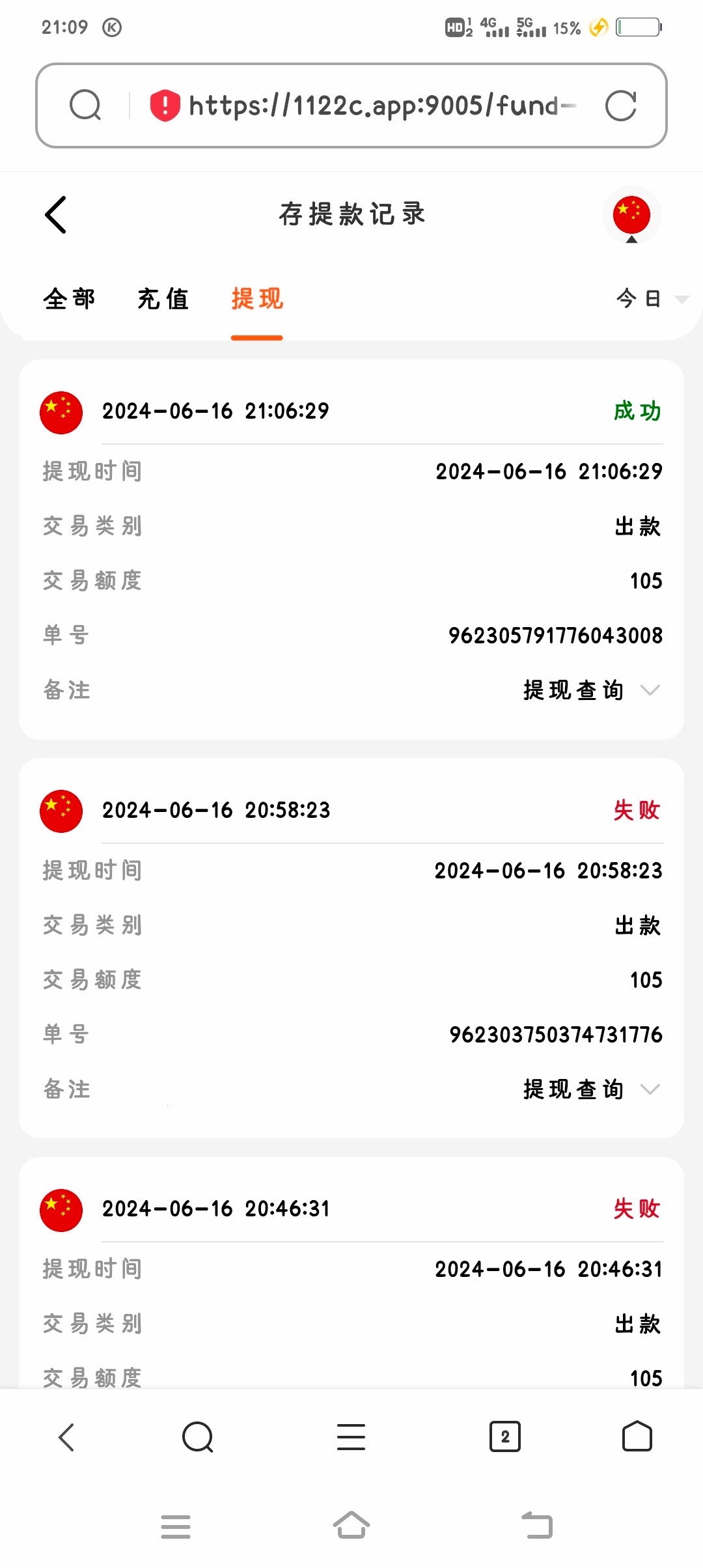Open the browser menu button
703x1568 pixels.
351,1437
